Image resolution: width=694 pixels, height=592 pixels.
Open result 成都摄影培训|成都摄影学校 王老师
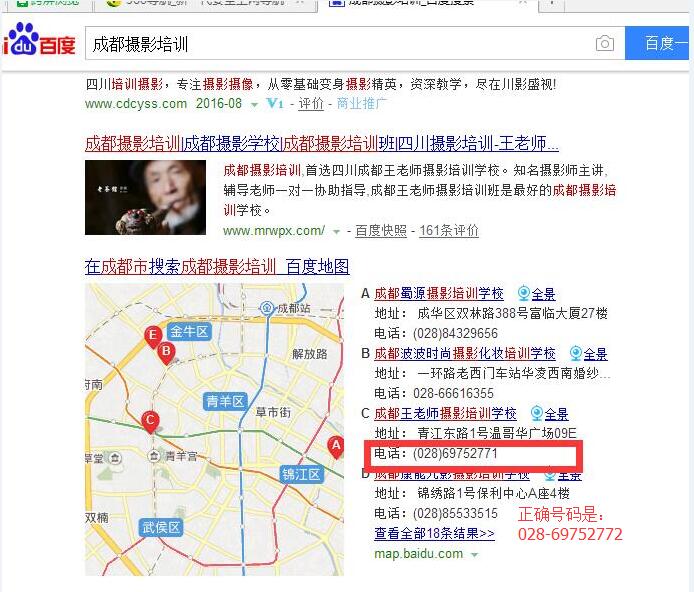(x=321, y=142)
